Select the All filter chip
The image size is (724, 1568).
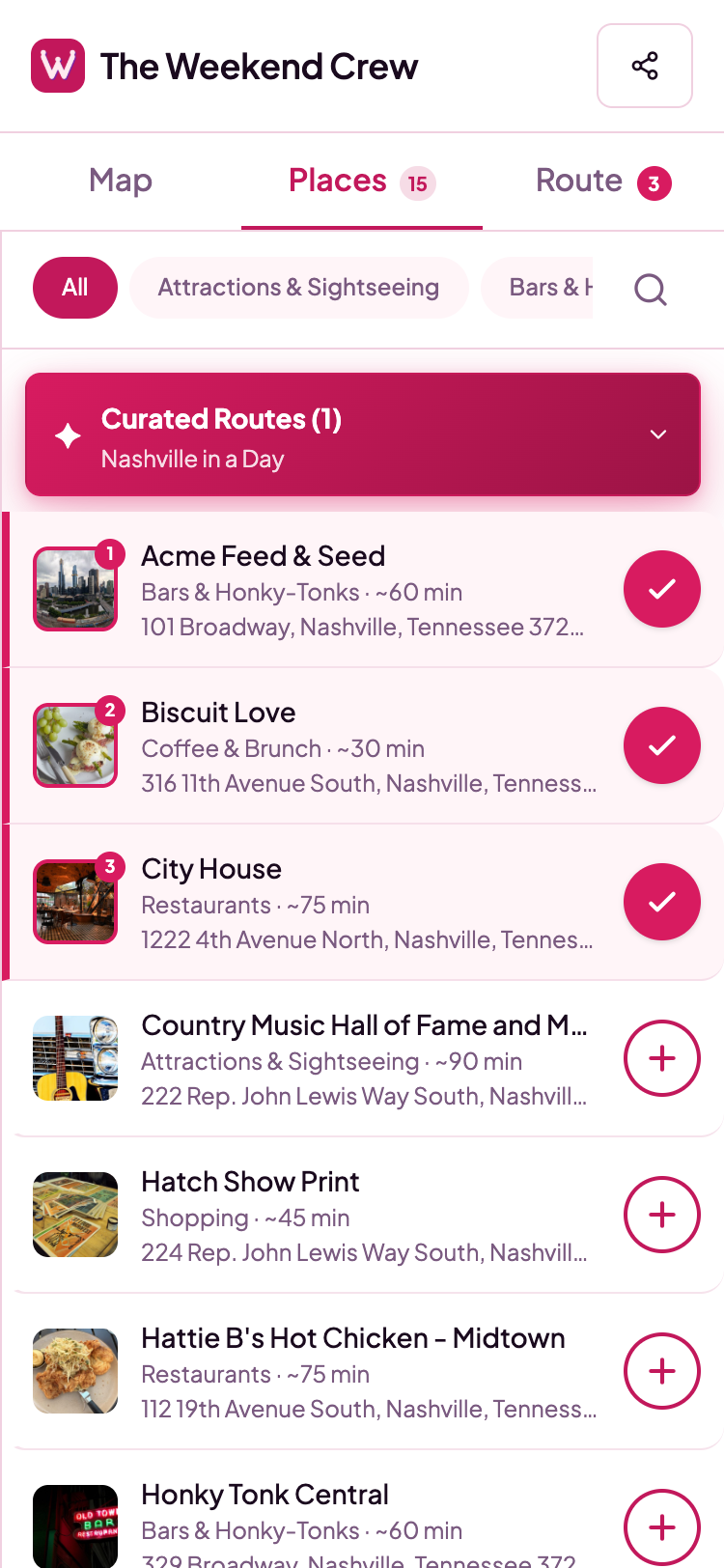click(75, 288)
